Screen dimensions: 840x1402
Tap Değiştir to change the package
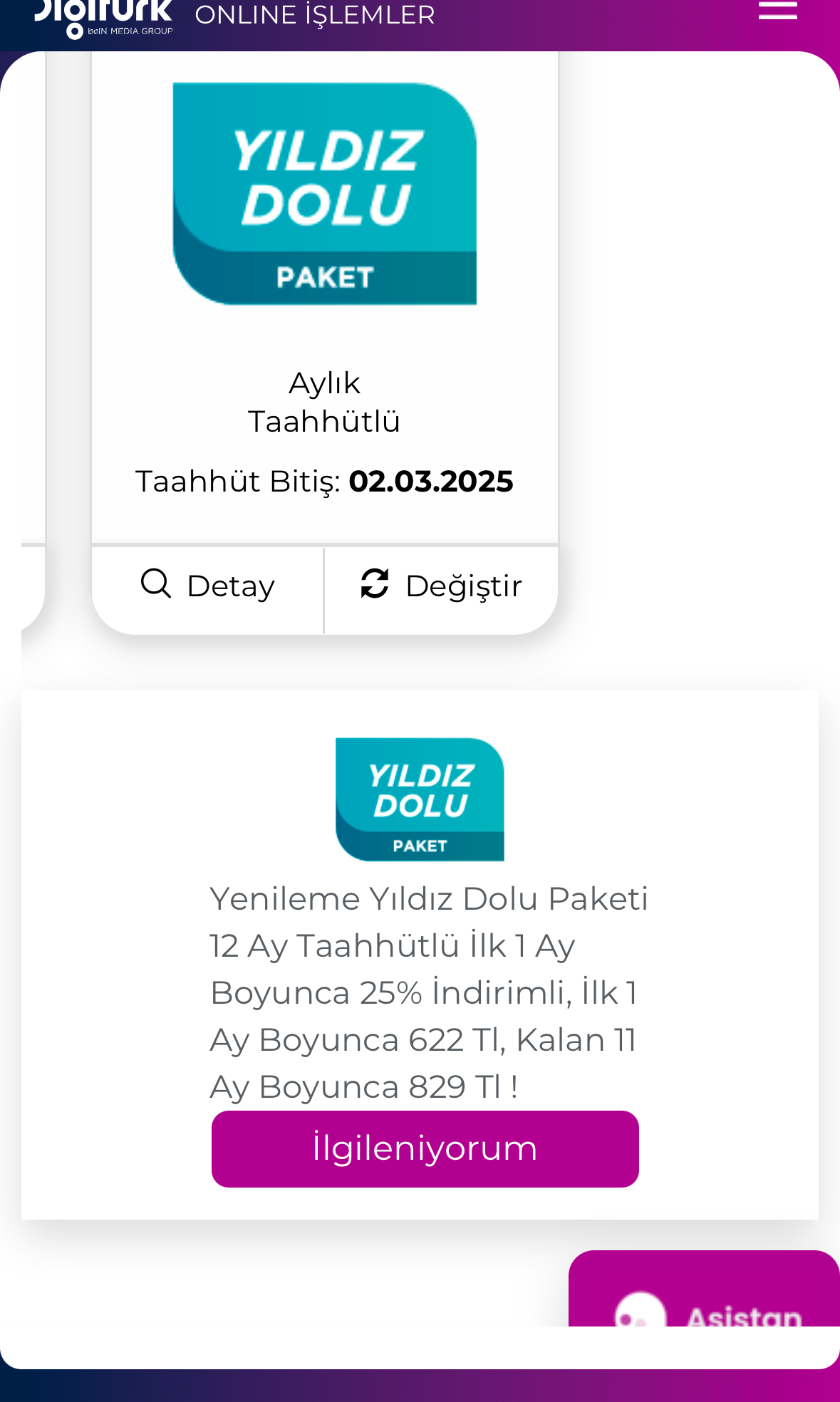[x=442, y=586]
